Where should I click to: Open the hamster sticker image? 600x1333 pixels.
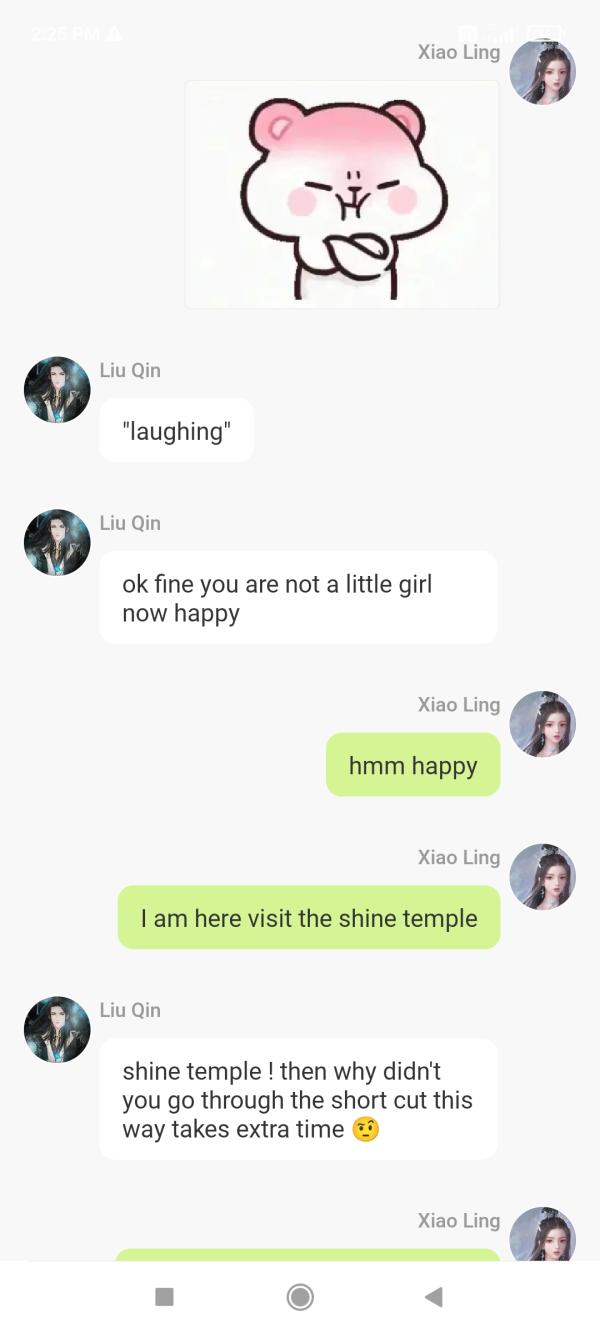(x=342, y=195)
